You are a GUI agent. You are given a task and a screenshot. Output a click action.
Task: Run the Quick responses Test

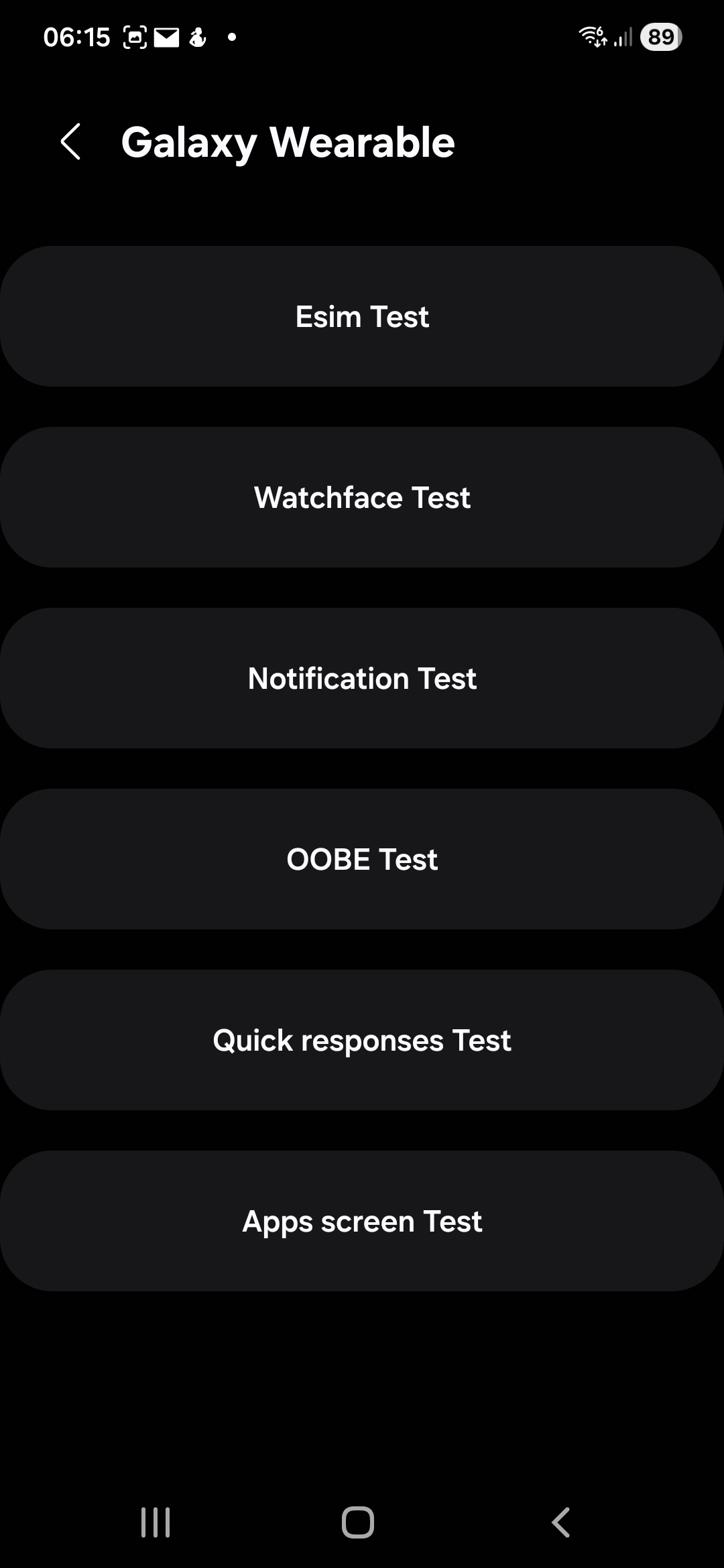(362, 1040)
